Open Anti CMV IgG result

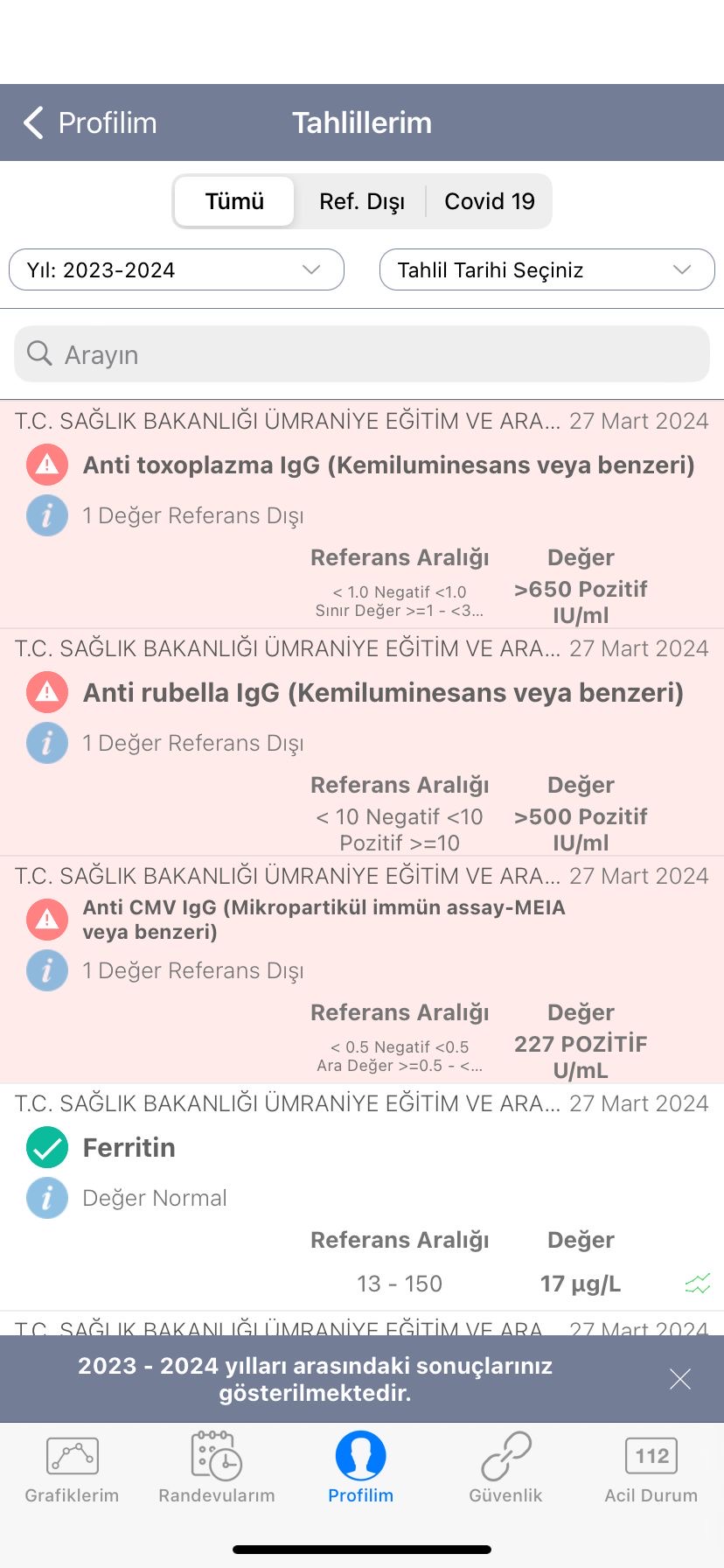(x=324, y=919)
